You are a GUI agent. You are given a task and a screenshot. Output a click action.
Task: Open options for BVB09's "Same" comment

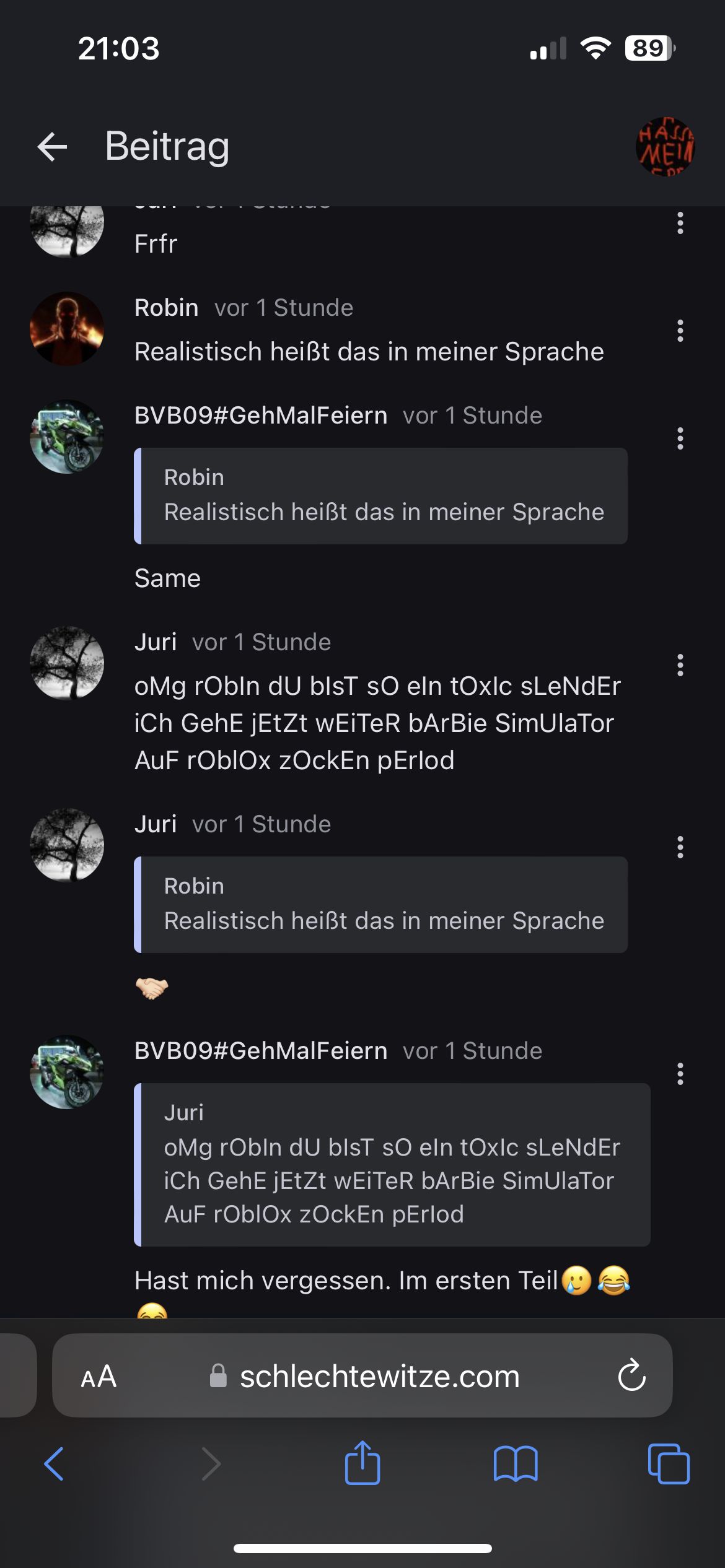[x=680, y=438]
